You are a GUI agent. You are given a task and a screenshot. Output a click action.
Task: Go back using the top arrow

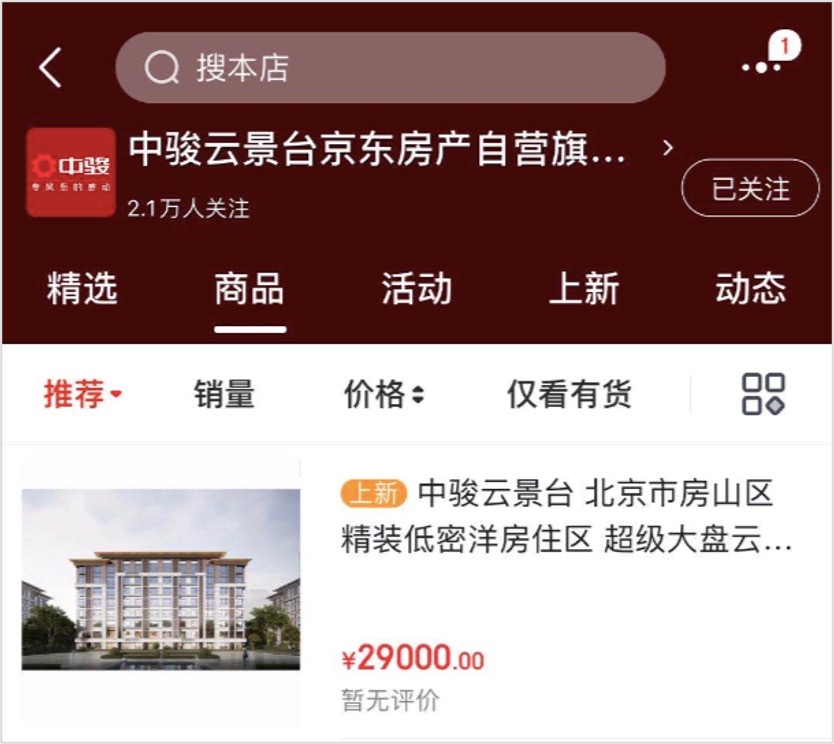click(x=51, y=68)
